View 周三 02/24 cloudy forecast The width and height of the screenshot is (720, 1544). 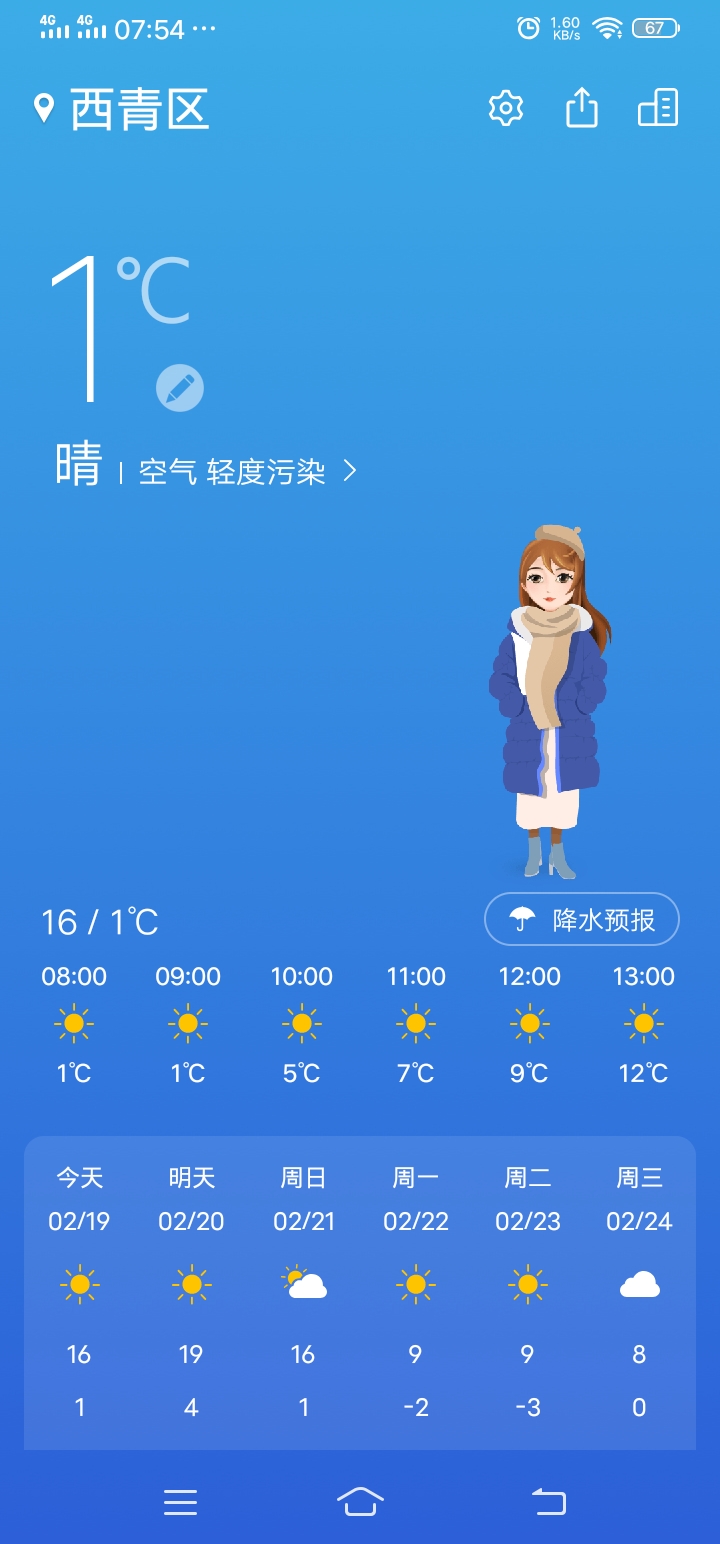(x=640, y=1290)
